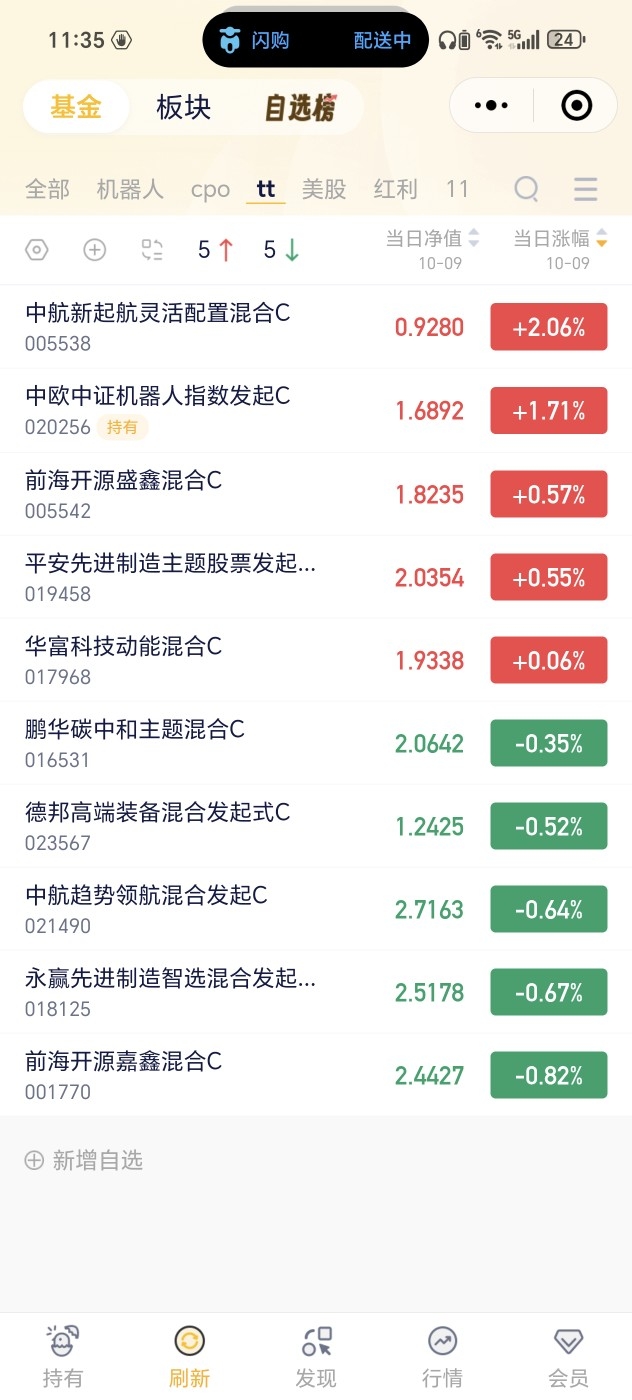Open the 行情 bottom tab
The height and width of the screenshot is (1400, 632).
coord(442,1358)
